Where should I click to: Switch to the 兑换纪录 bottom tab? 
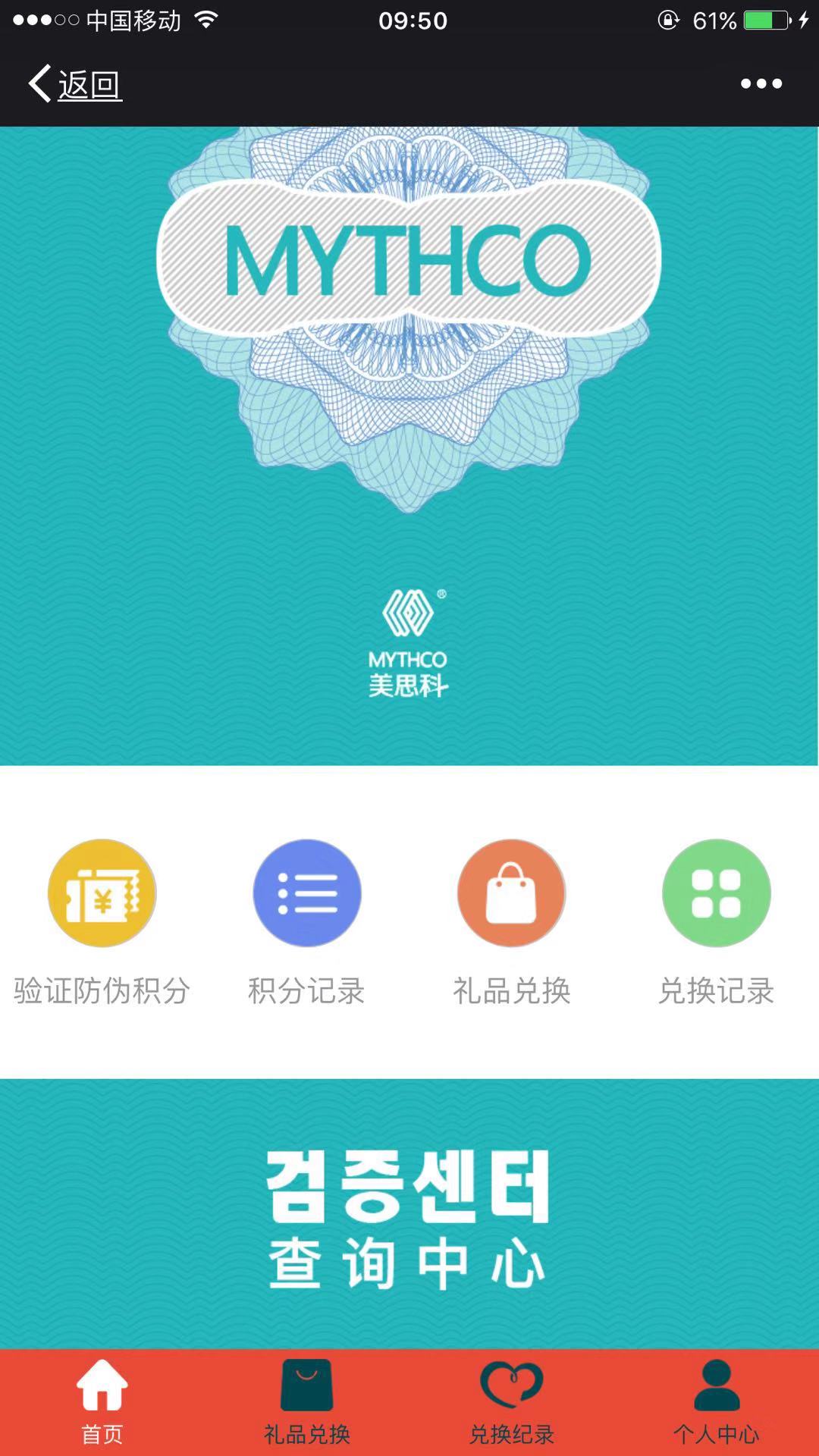coord(512,1401)
